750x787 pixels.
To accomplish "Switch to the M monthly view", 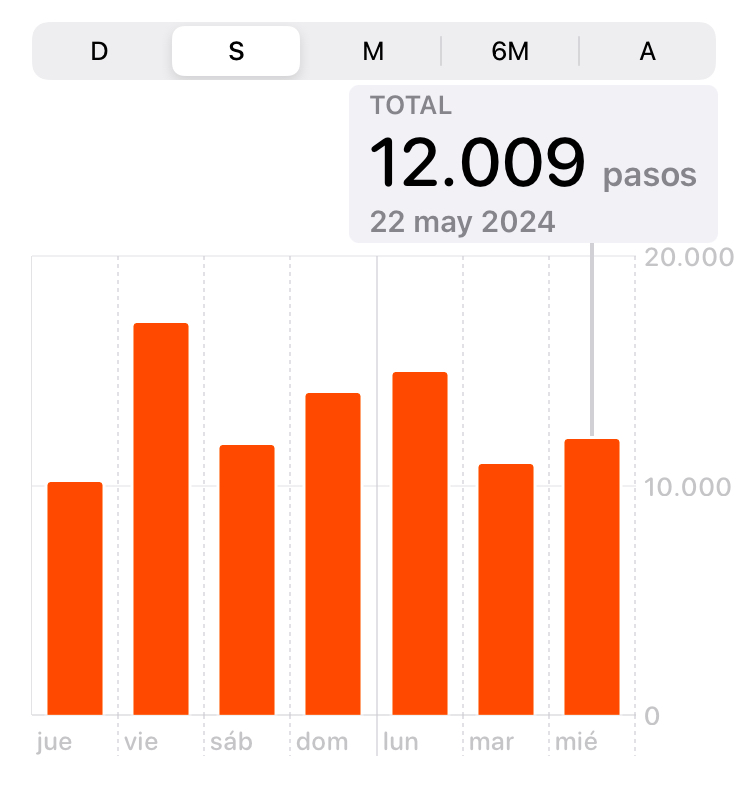I will pyautogui.click(x=373, y=51).
